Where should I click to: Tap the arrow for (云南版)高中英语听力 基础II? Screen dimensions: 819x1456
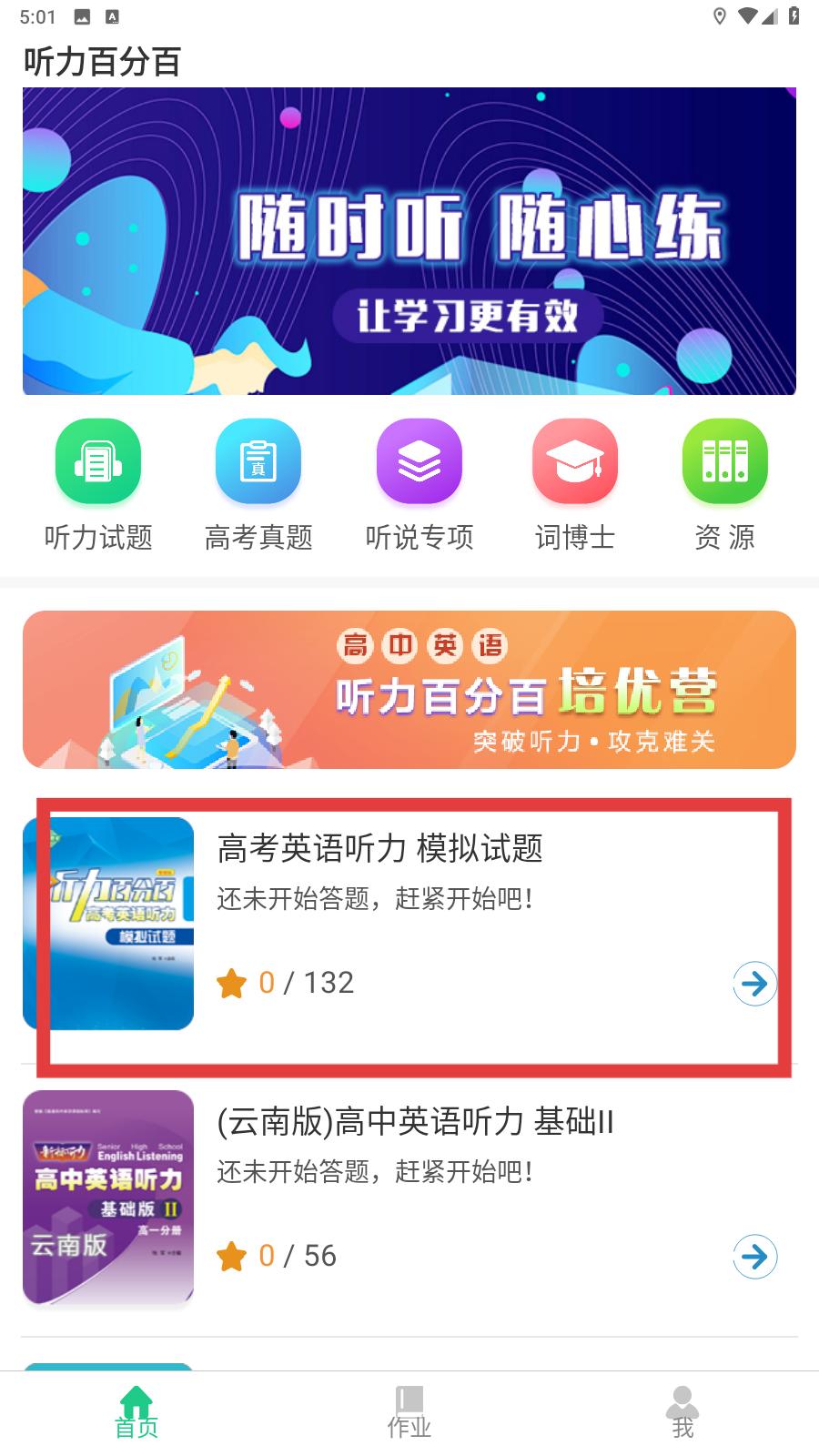tap(754, 1257)
